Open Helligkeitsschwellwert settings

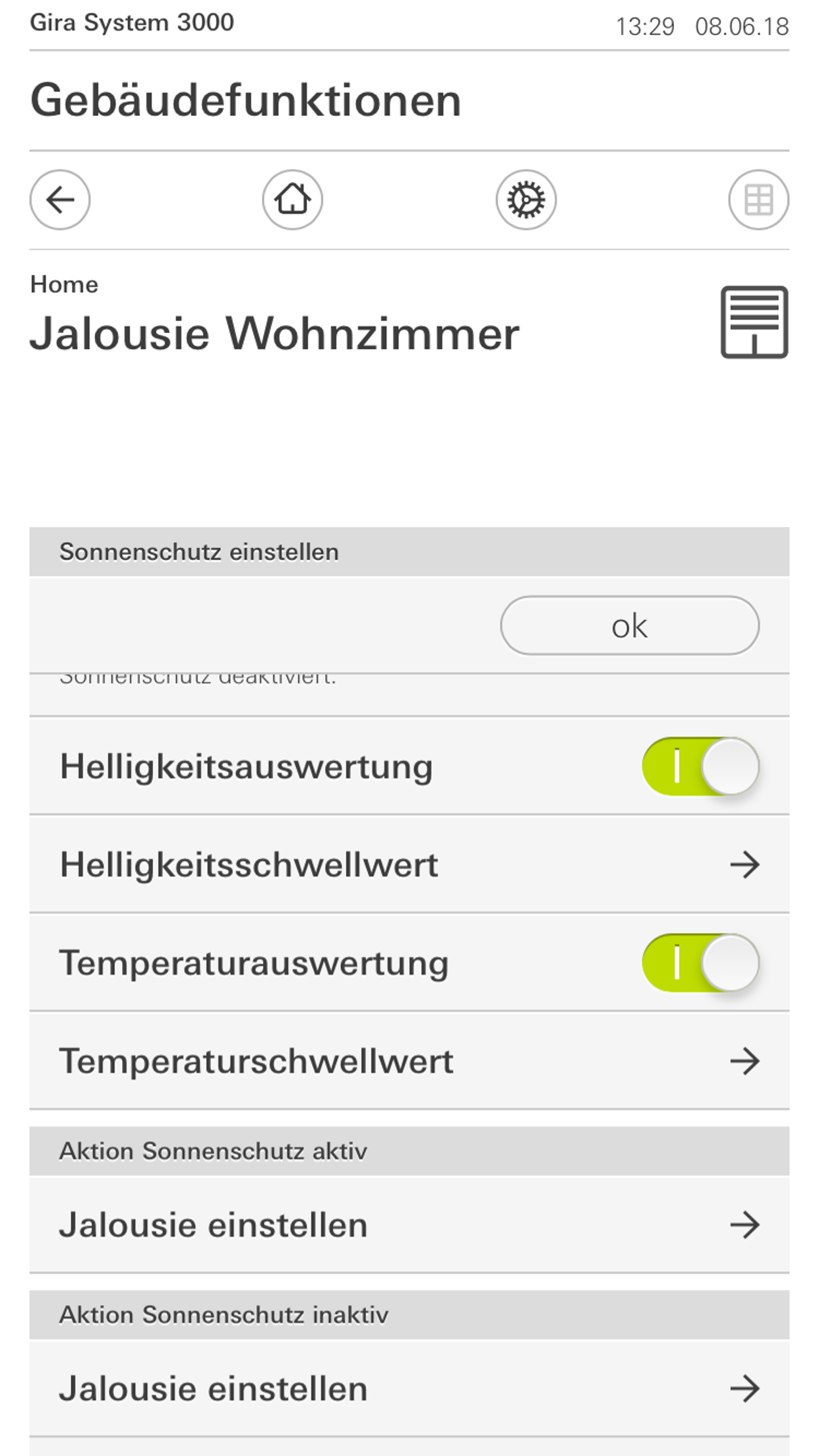pos(409,864)
